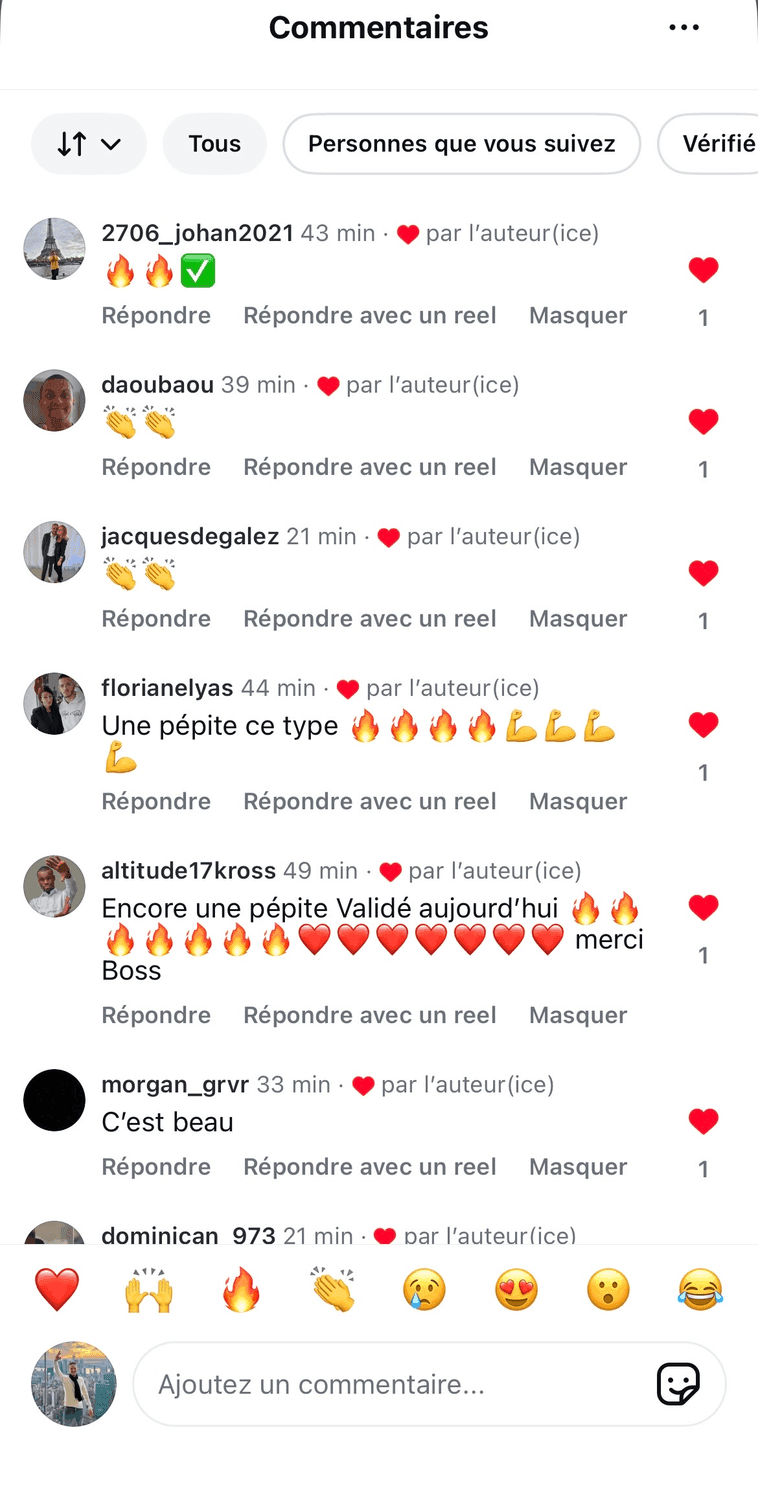Screen dimensions: 758x1500
Task: Unlike the comment from daoubaou
Action: pos(703,422)
